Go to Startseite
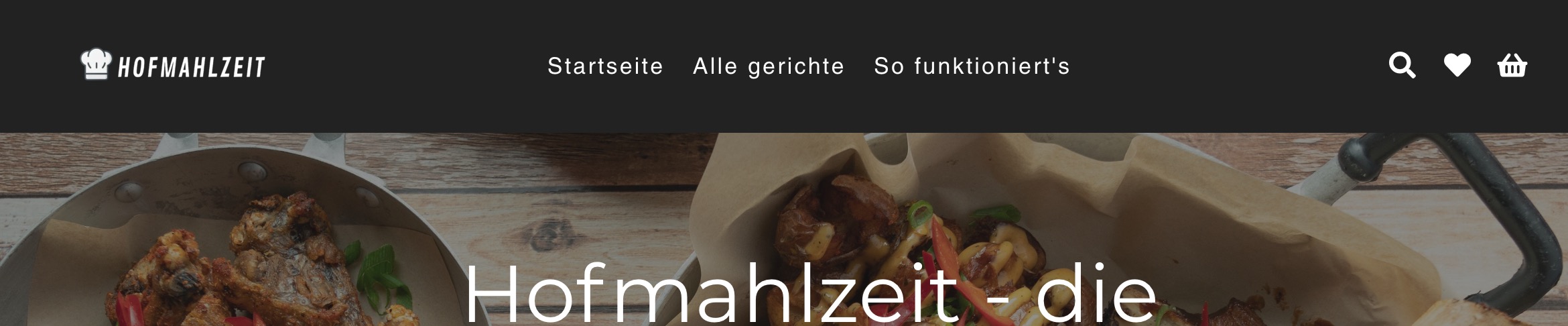The height and width of the screenshot is (326, 1568). [x=605, y=66]
